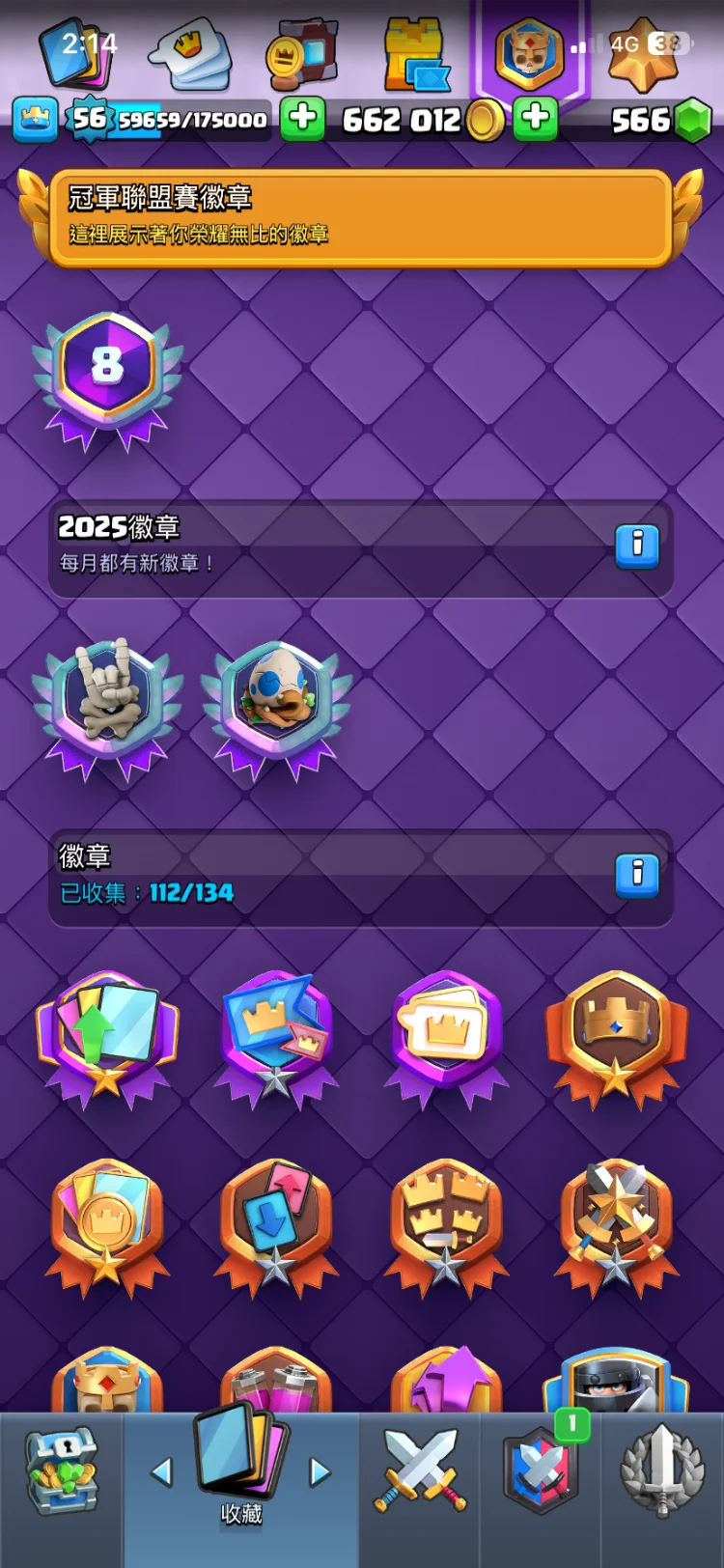Switch to the battle crossed swords tab

pos(420,1470)
